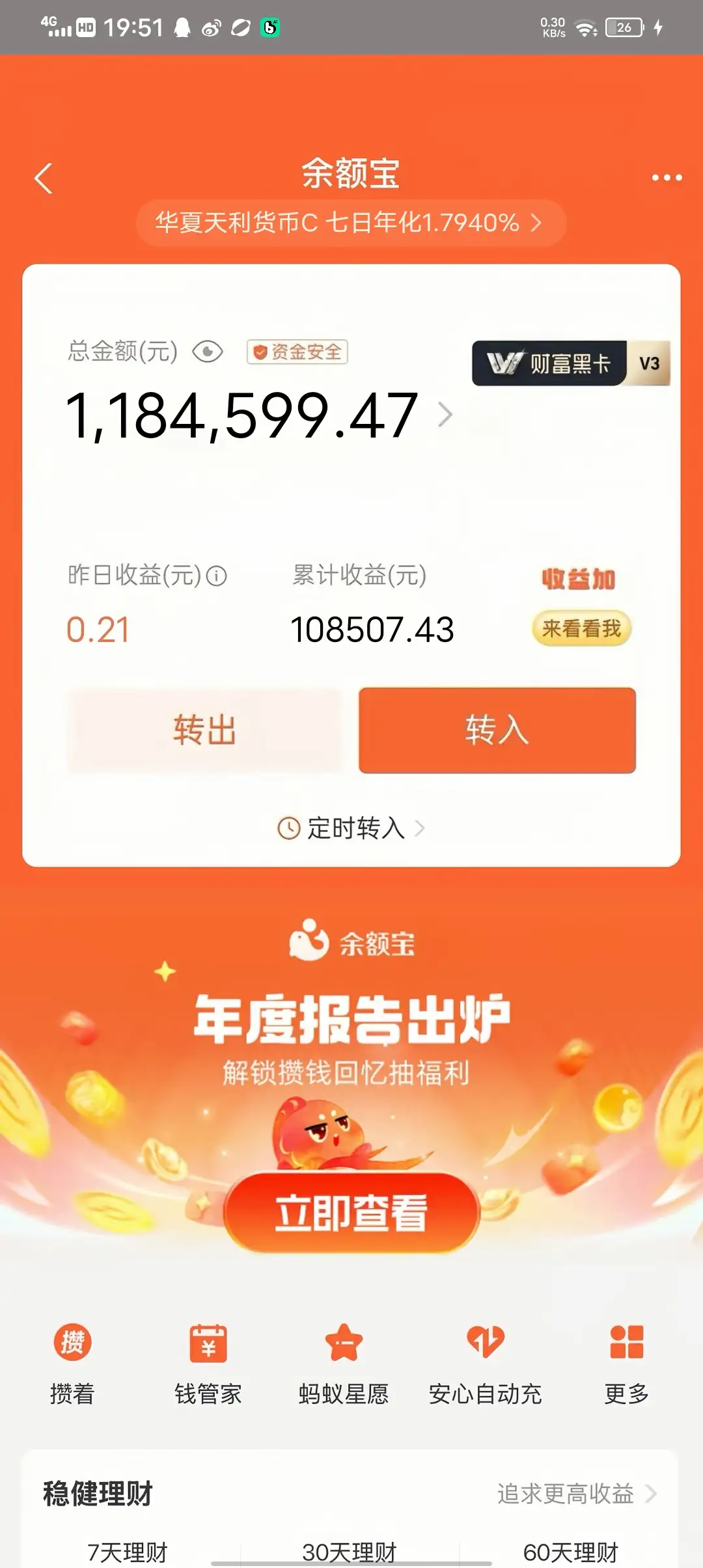This screenshot has height=1568, width=703.
Task: Open 定时转入 scheduled transfer
Action: (x=351, y=828)
